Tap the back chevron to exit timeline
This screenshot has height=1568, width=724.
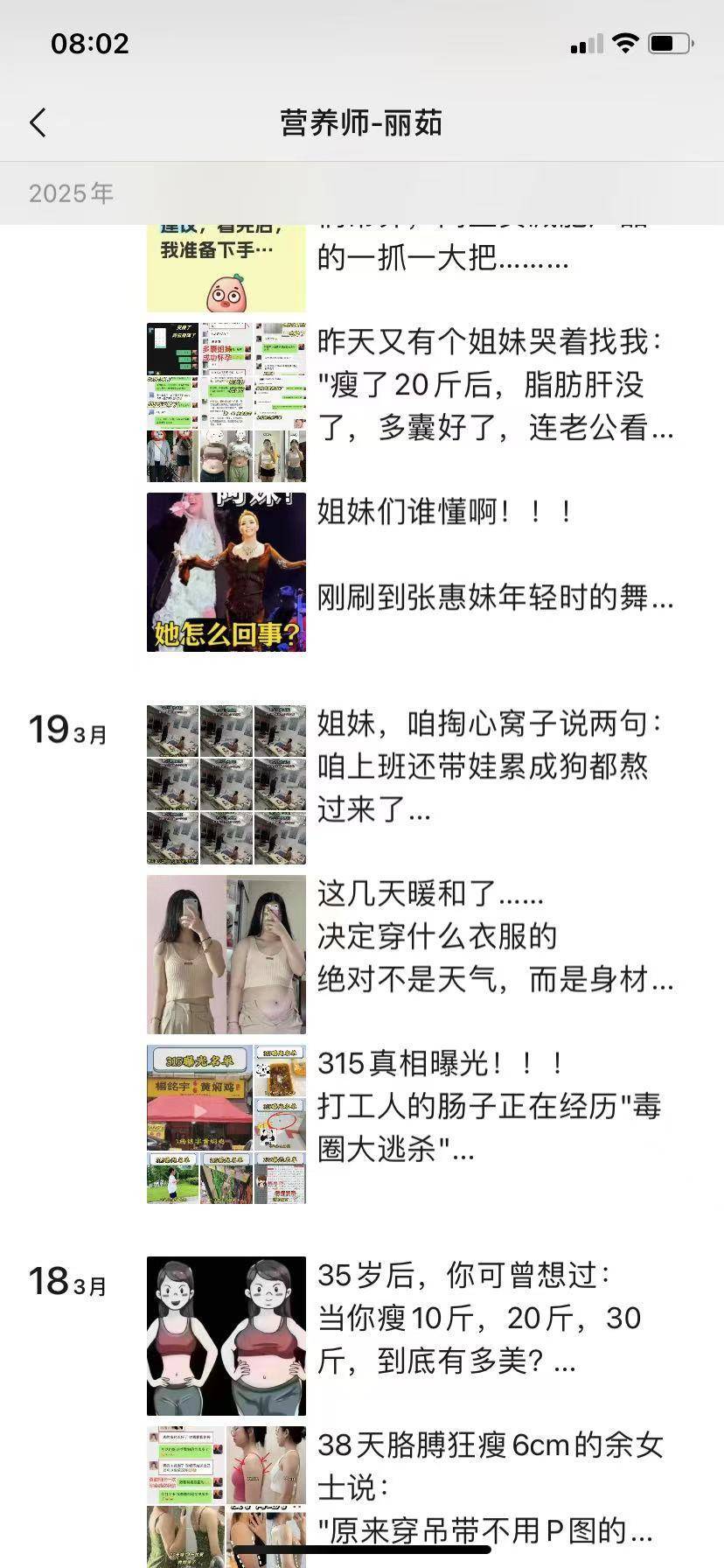coord(37,123)
